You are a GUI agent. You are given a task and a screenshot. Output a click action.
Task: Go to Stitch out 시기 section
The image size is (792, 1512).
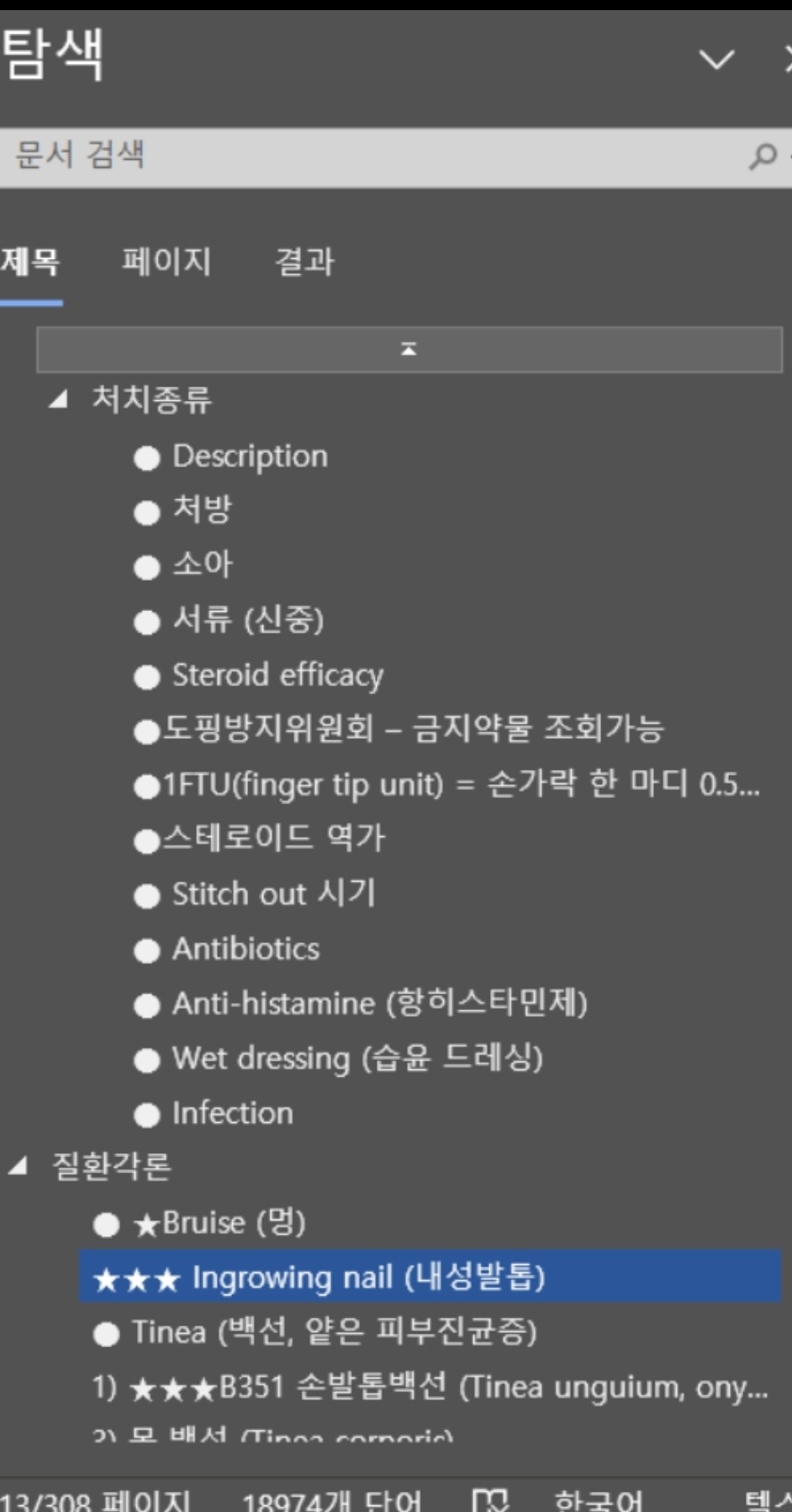tap(273, 893)
